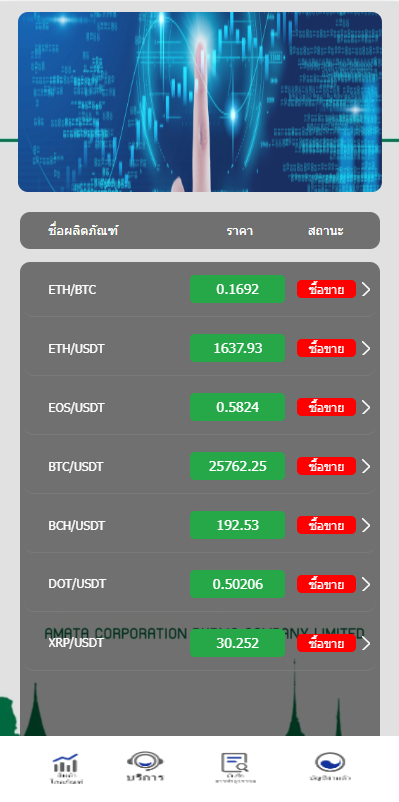Trade EOS/USDT via its red ซื้อขาย button

point(326,407)
